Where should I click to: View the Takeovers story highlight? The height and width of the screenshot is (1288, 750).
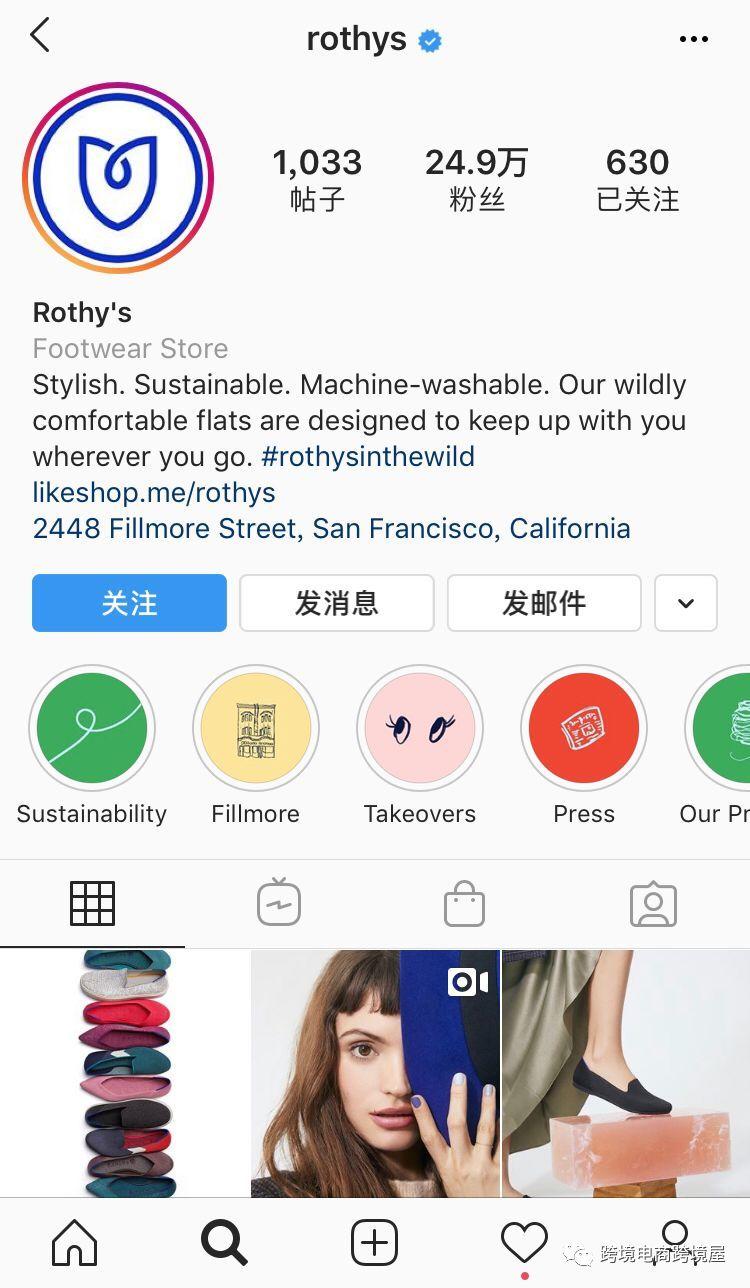[420, 728]
